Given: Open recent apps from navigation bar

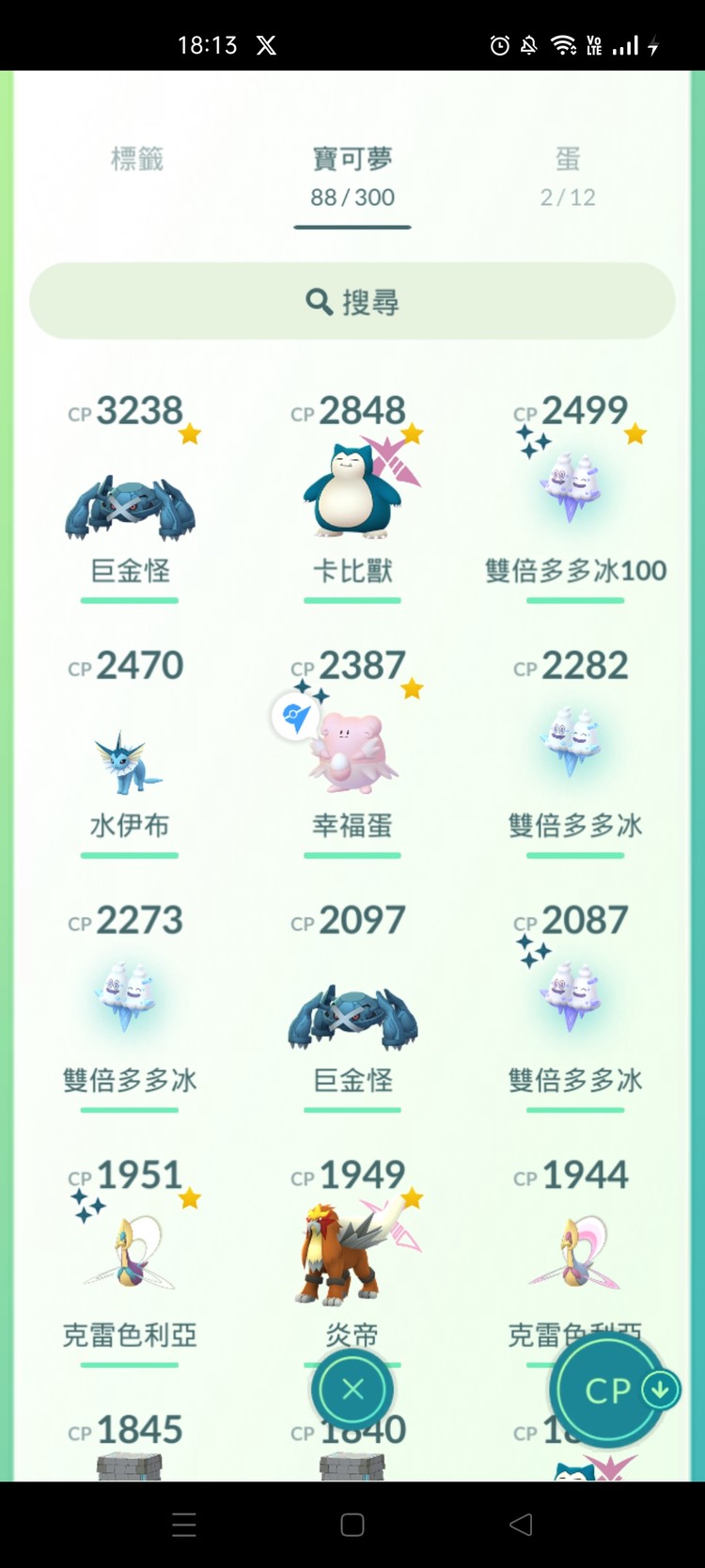Looking at the screenshot, I should pyautogui.click(x=184, y=1525).
